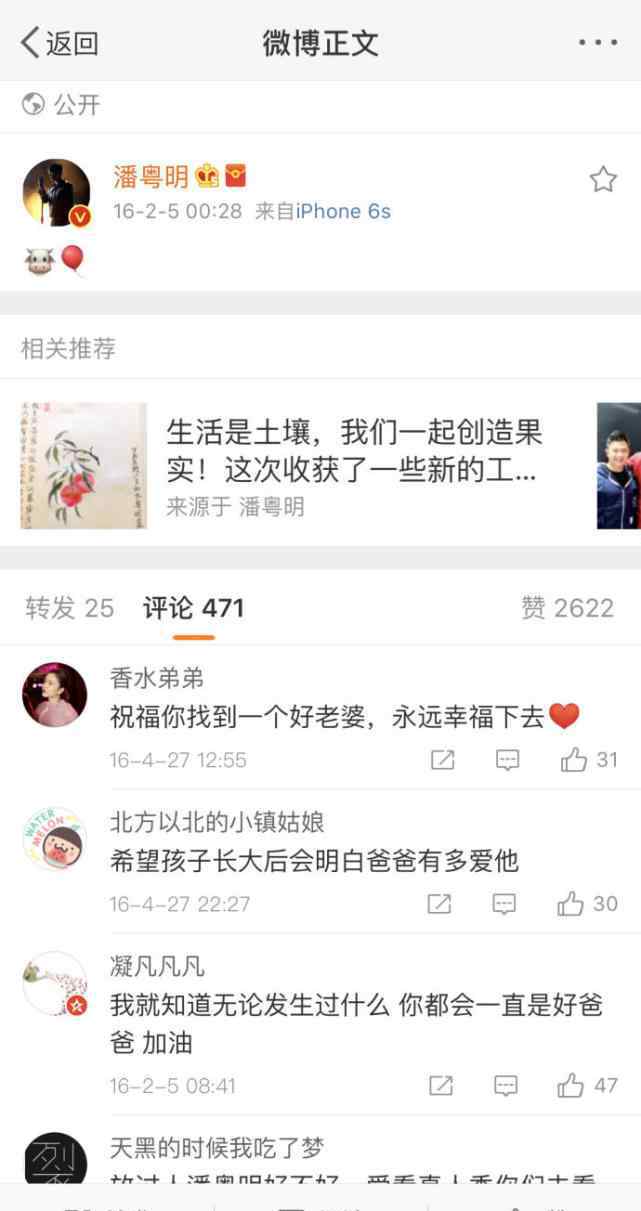Viewport: 641px width, 1211px height.
Task: Go back using the 返回 button
Action: coord(60,43)
